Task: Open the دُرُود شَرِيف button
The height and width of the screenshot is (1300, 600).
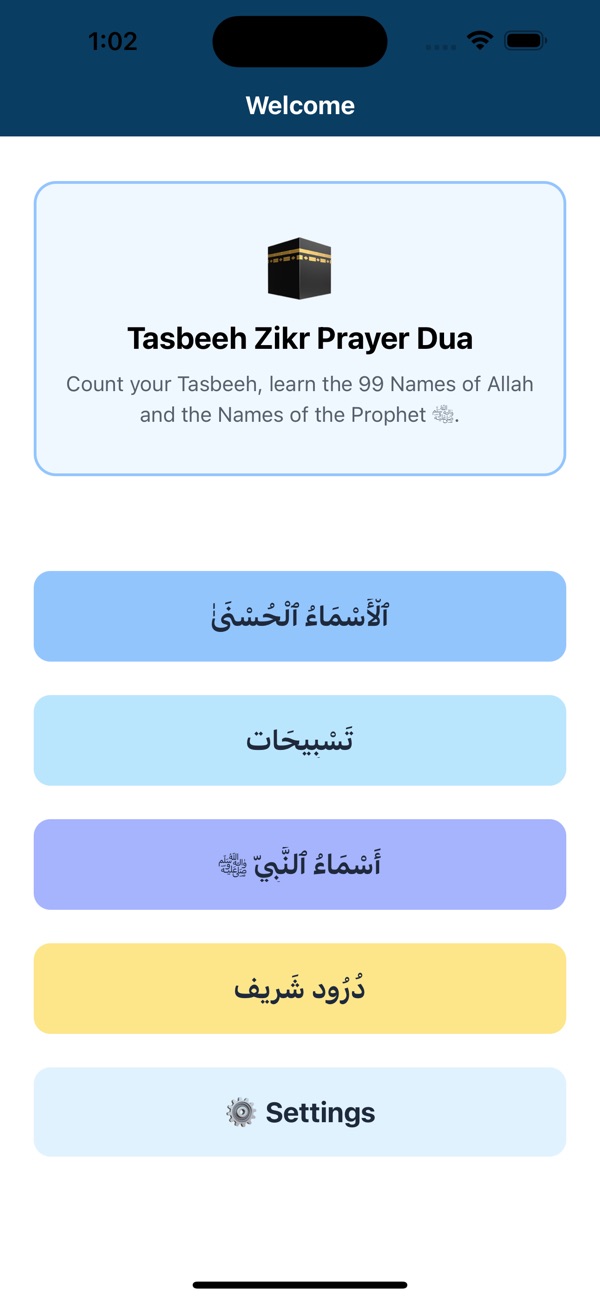Action: [300, 988]
